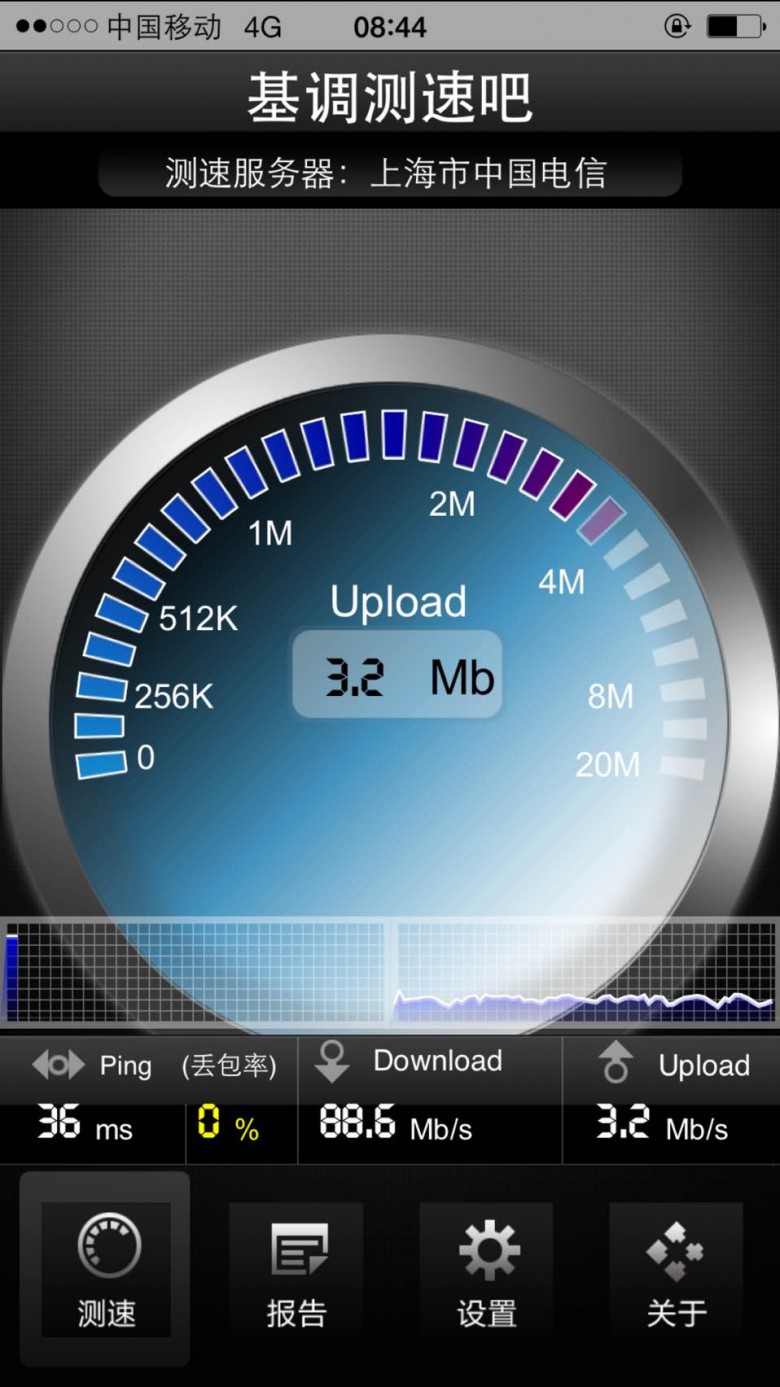Tap the 测速服务器 上海市中国电信 selector
This screenshot has height=1387, width=780.
click(x=390, y=173)
